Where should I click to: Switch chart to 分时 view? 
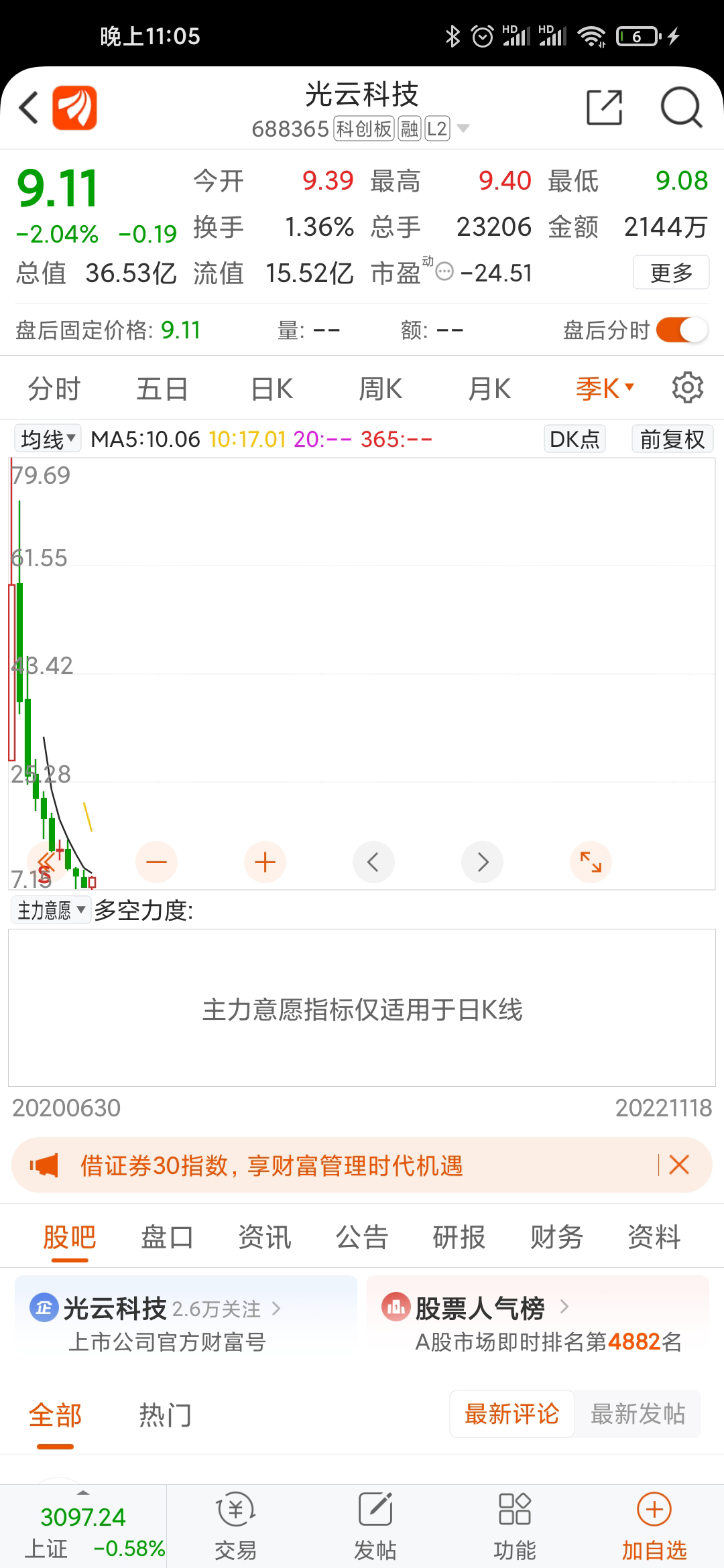pyautogui.click(x=54, y=389)
